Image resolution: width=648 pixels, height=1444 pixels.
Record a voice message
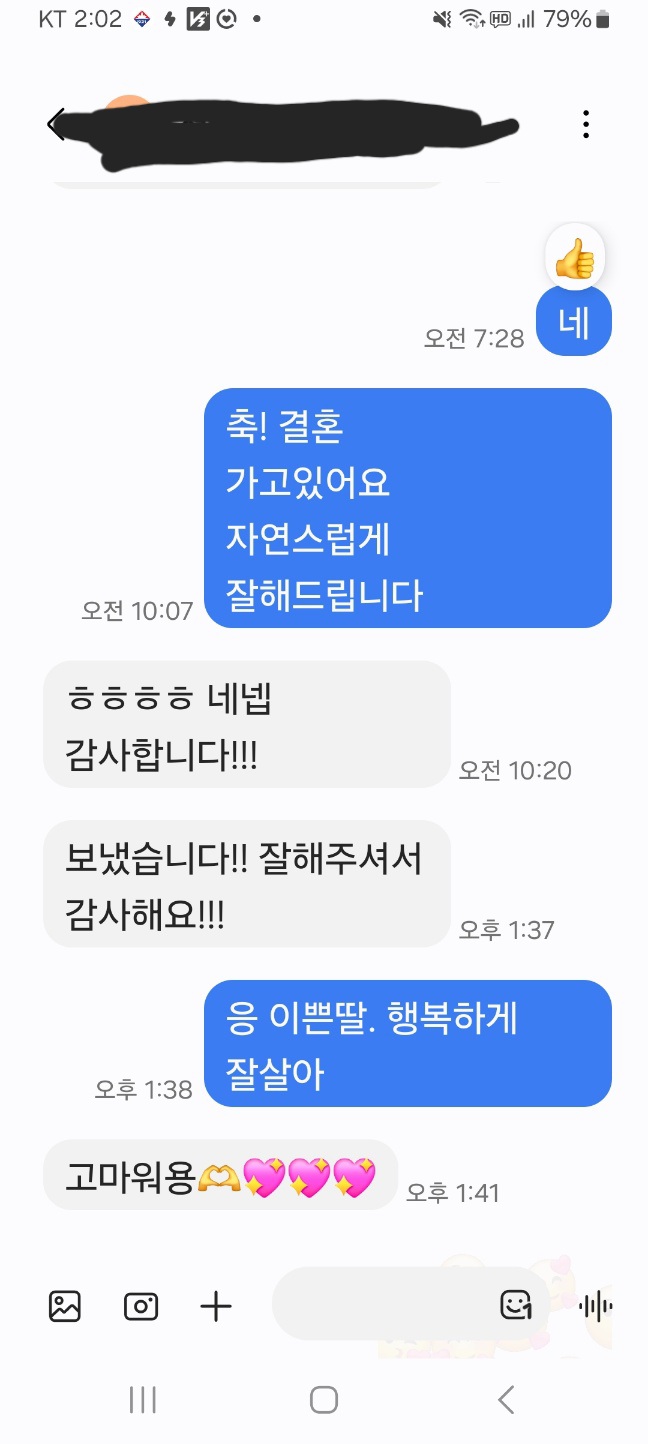point(596,1305)
